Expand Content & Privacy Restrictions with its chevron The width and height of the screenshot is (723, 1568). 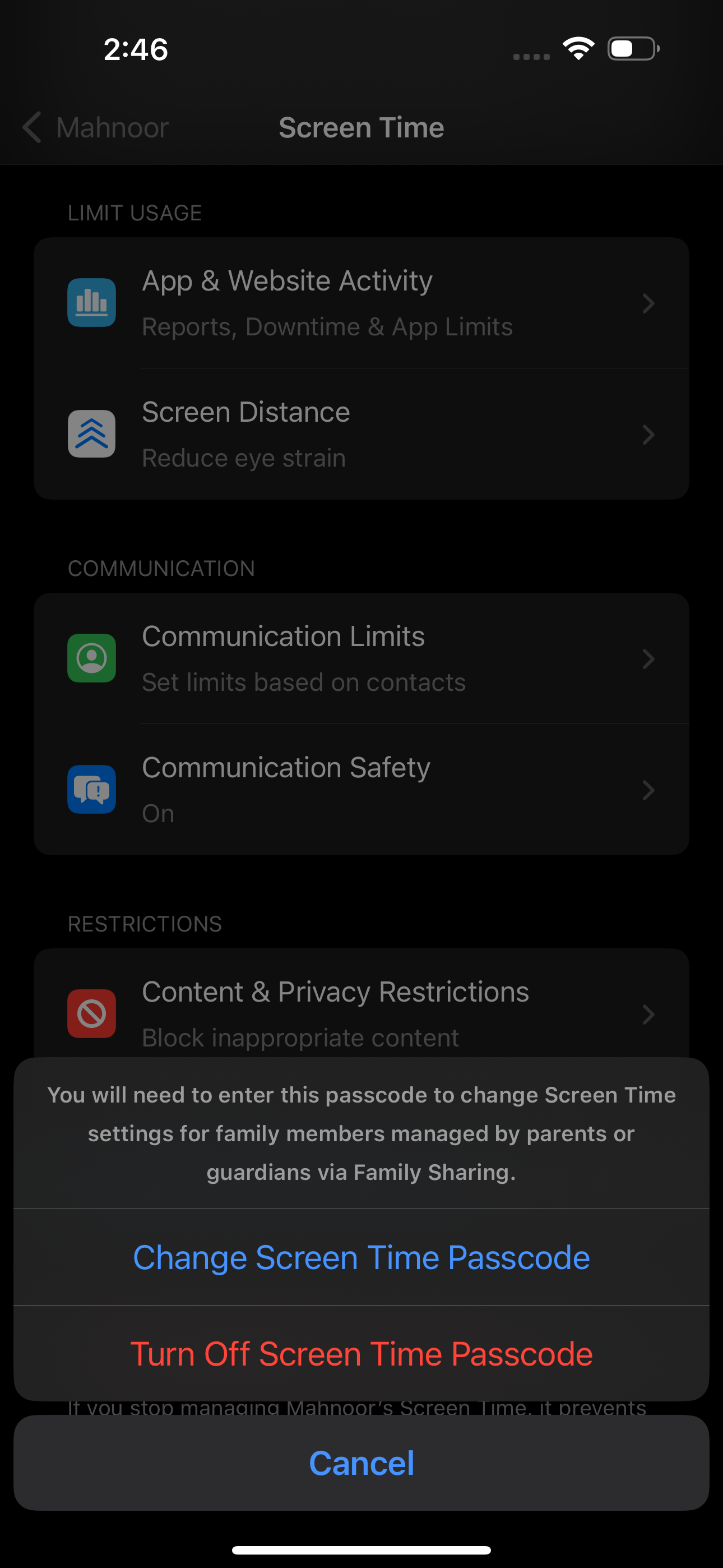tap(649, 1013)
